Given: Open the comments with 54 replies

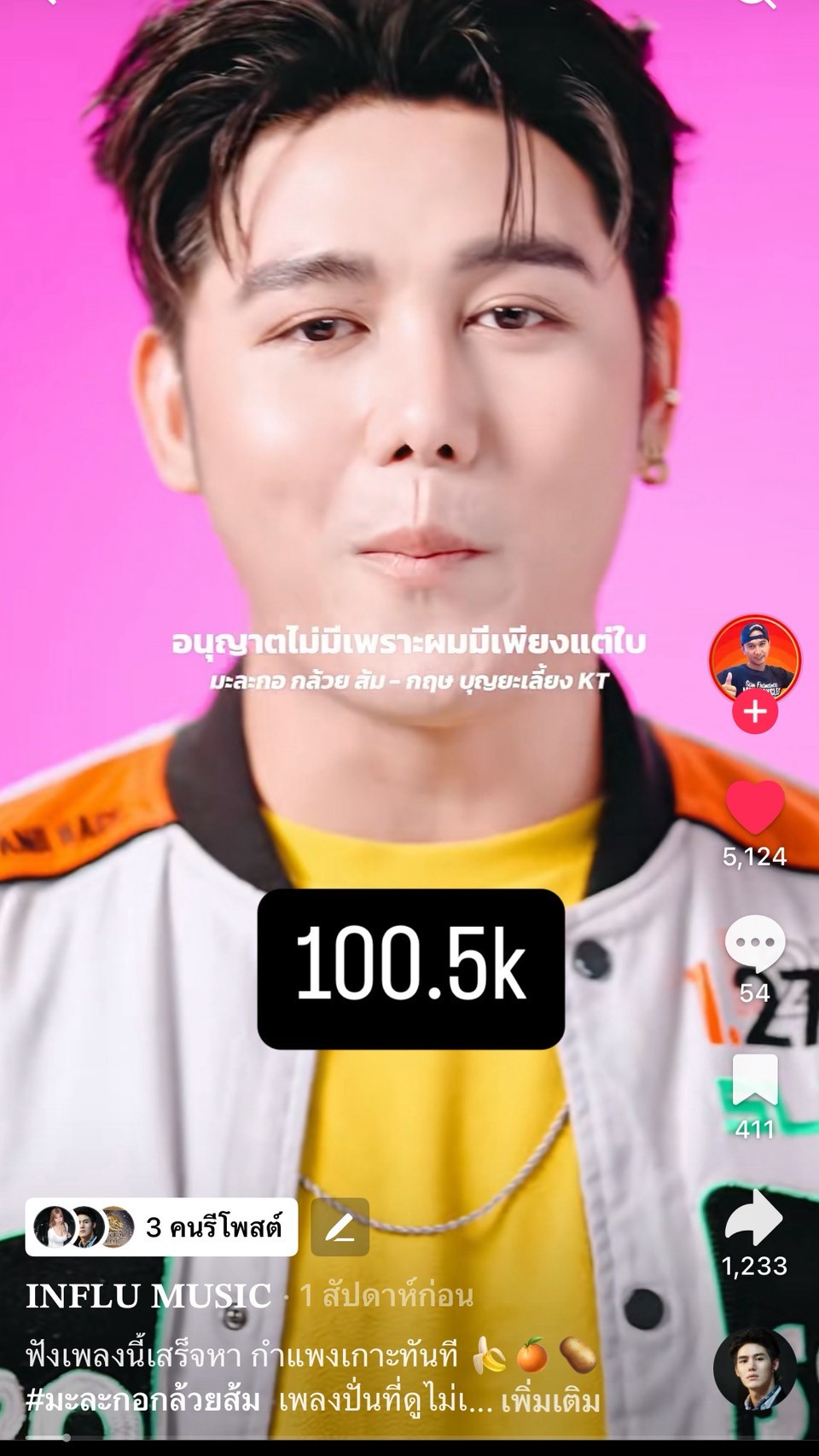Looking at the screenshot, I should pyautogui.click(x=754, y=944).
